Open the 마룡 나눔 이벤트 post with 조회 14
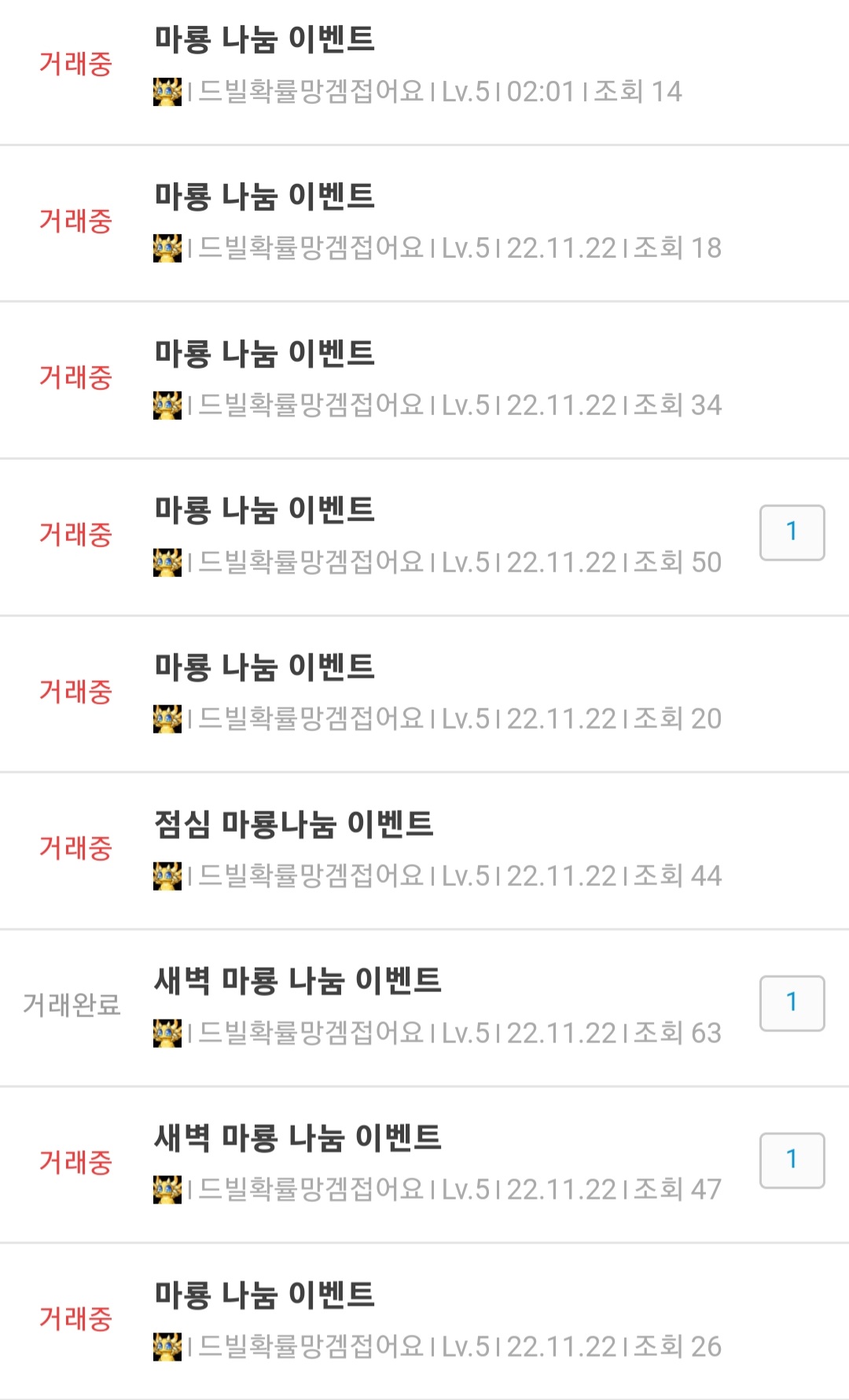Image resolution: width=849 pixels, height=1400 pixels. [264, 39]
